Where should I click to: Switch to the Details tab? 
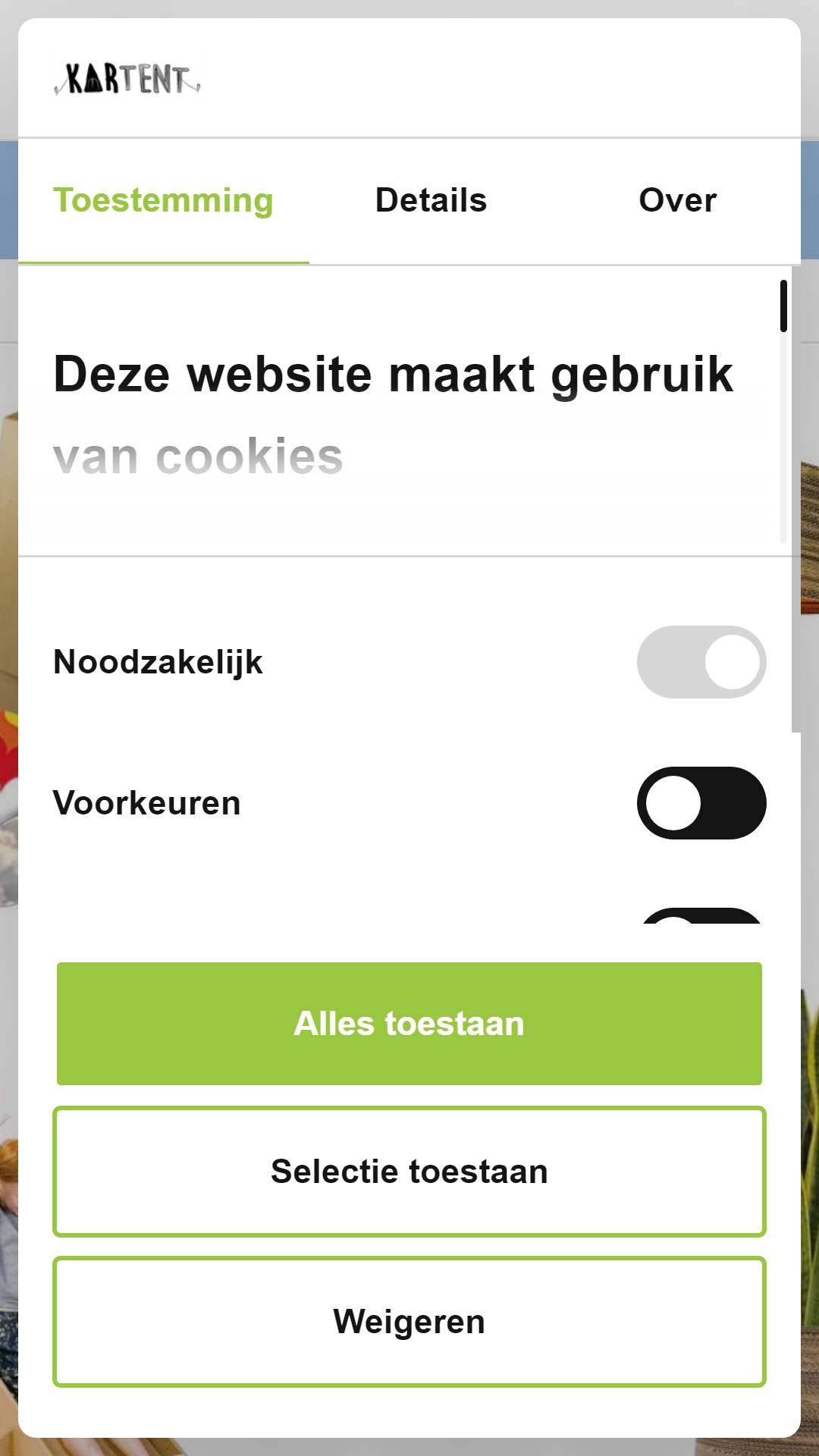[x=431, y=201]
